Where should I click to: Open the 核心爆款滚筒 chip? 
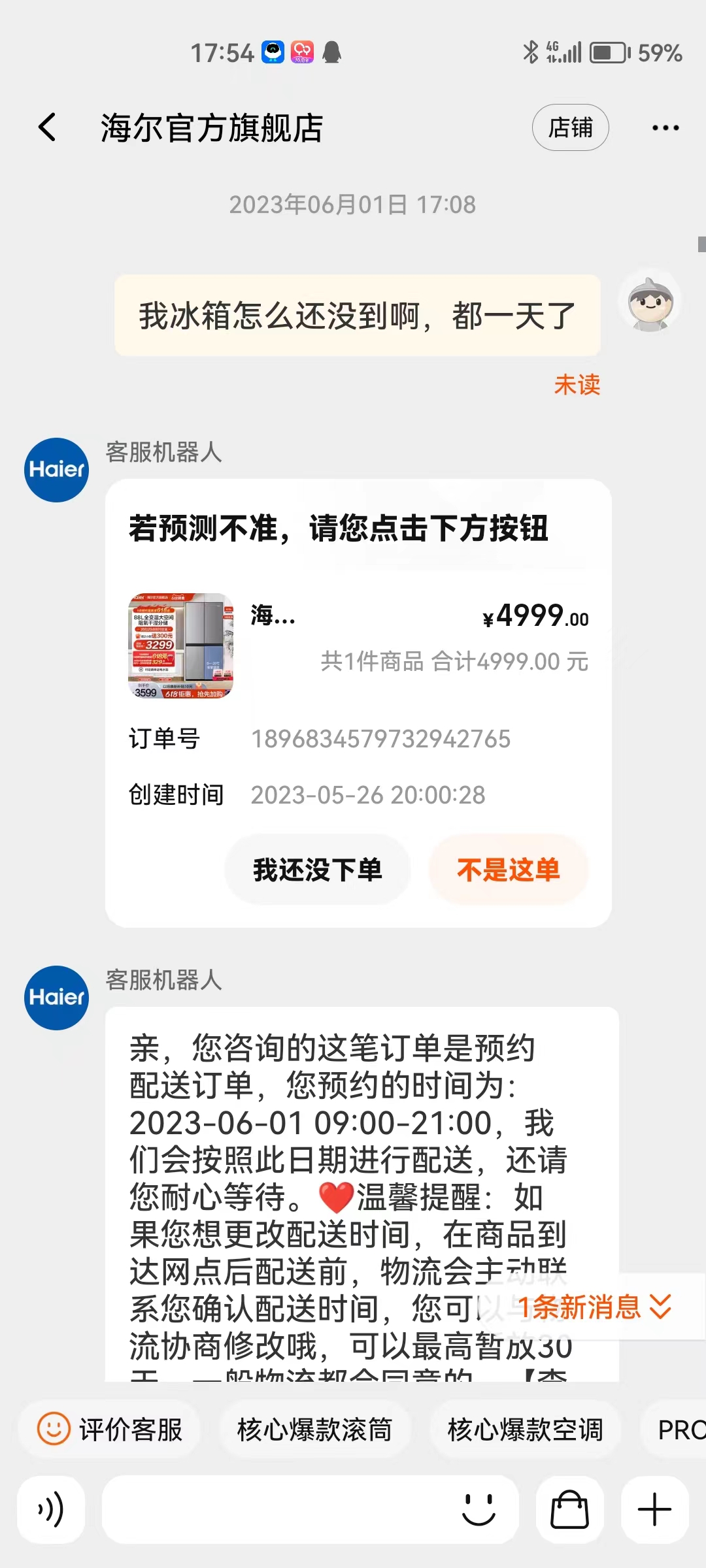pos(314,1429)
